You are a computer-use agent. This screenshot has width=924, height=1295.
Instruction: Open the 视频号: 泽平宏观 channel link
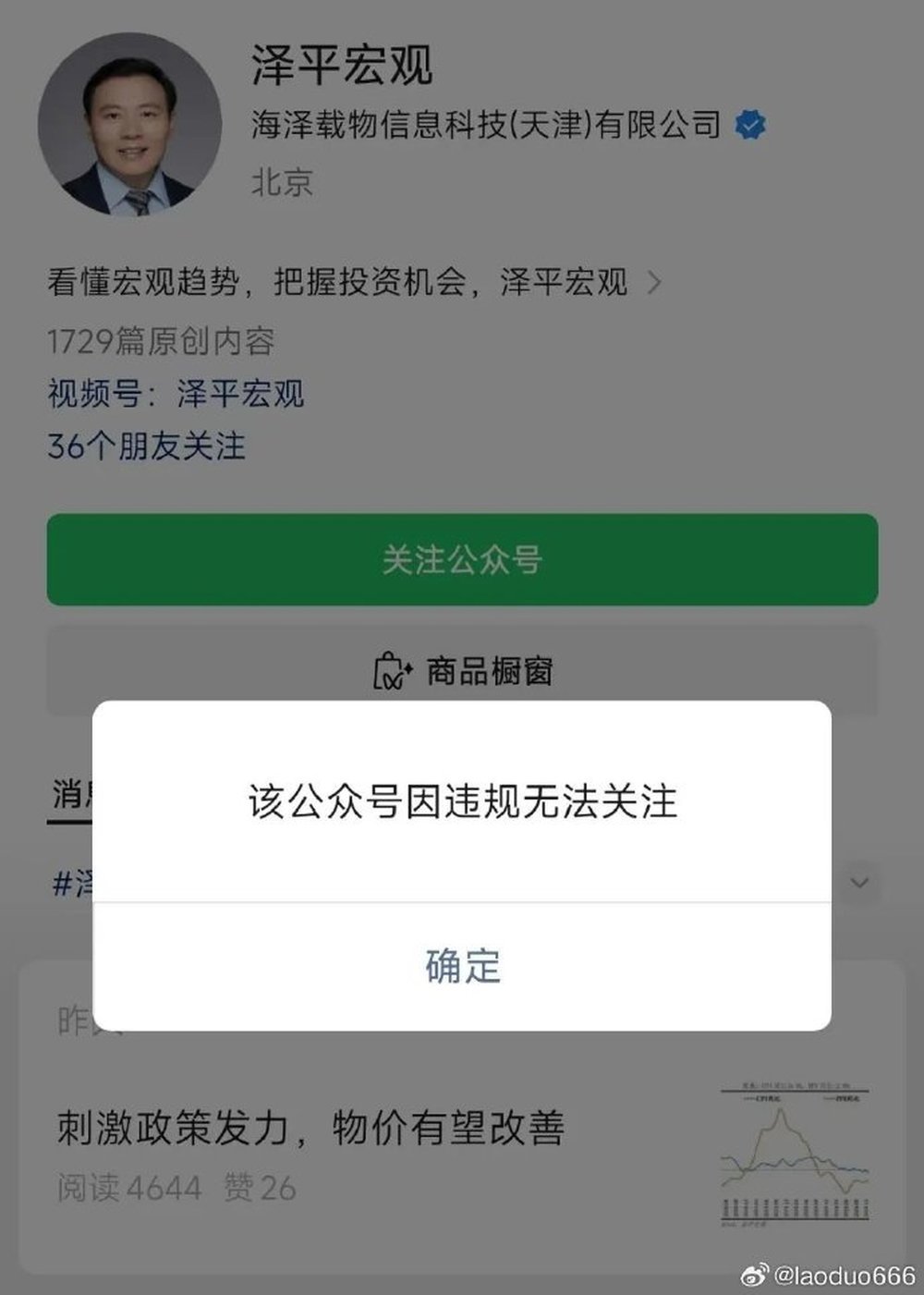tap(176, 394)
